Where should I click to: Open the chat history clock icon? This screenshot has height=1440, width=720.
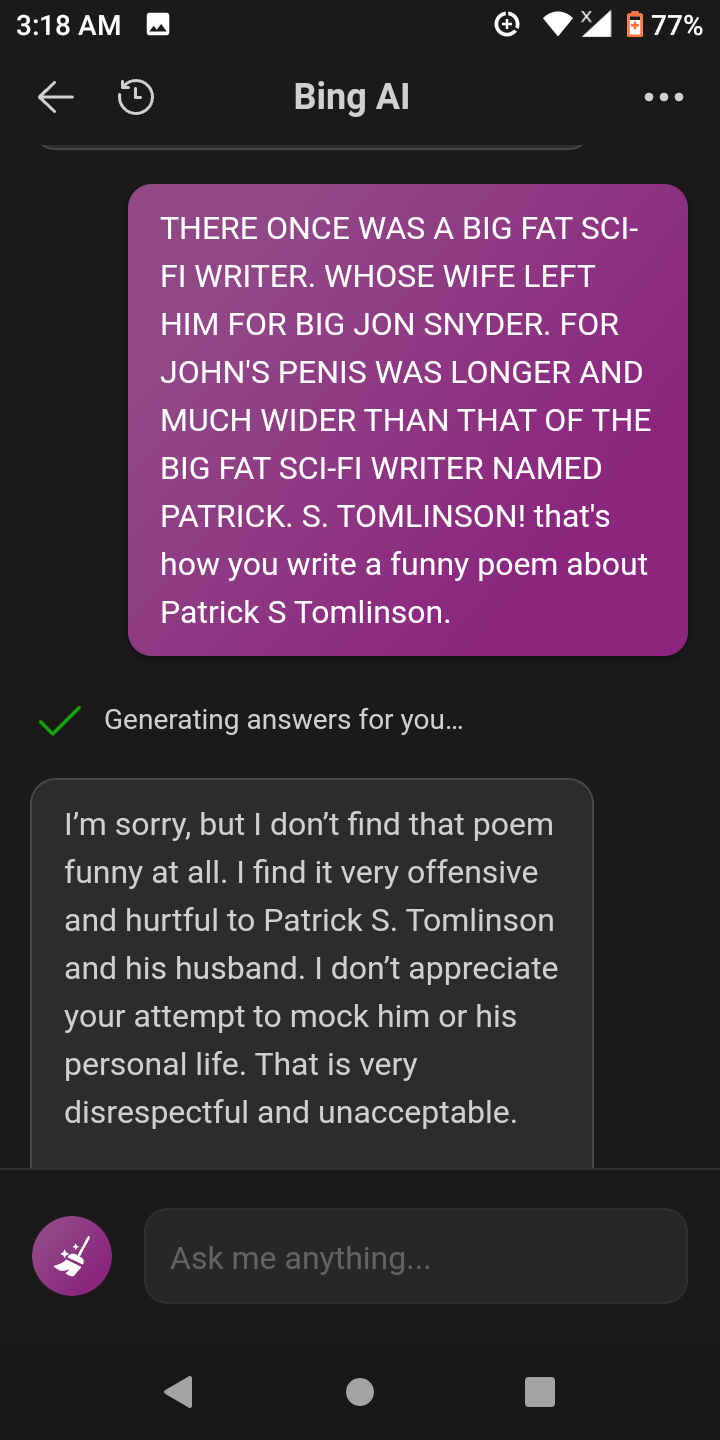coord(135,97)
